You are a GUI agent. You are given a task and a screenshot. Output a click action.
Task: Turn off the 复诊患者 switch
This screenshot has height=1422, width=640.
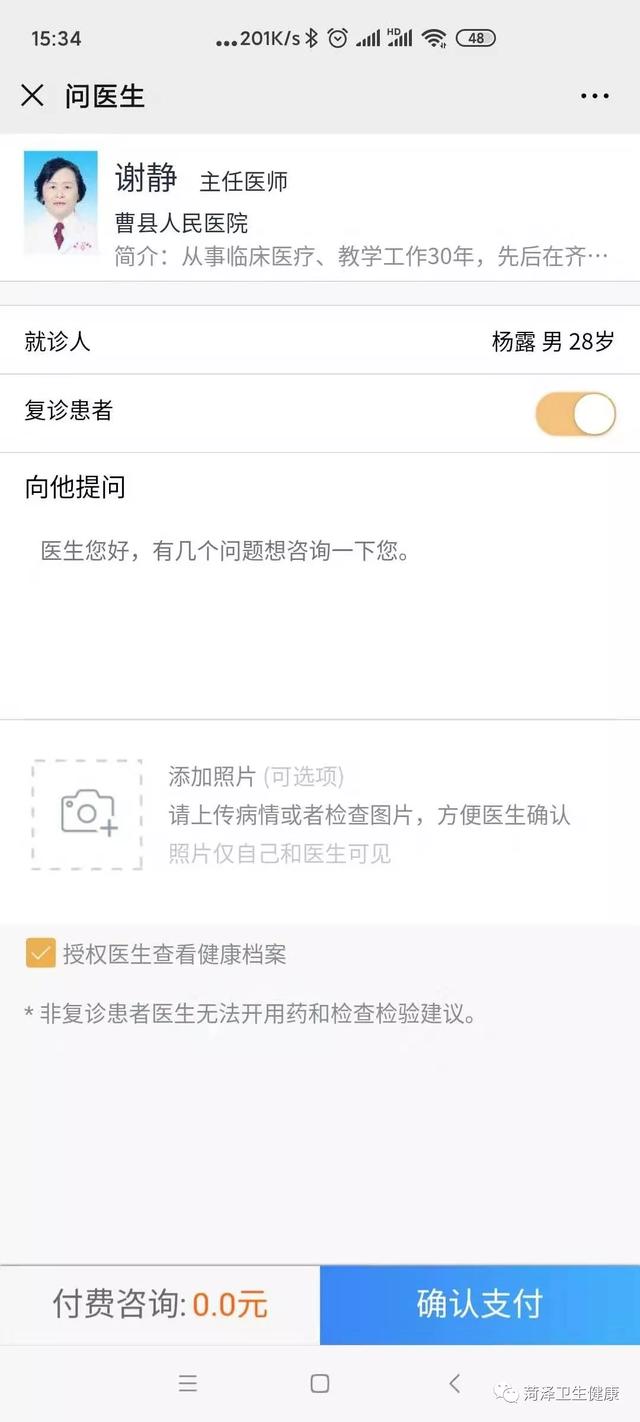pyautogui.click(x=576, y=413)
